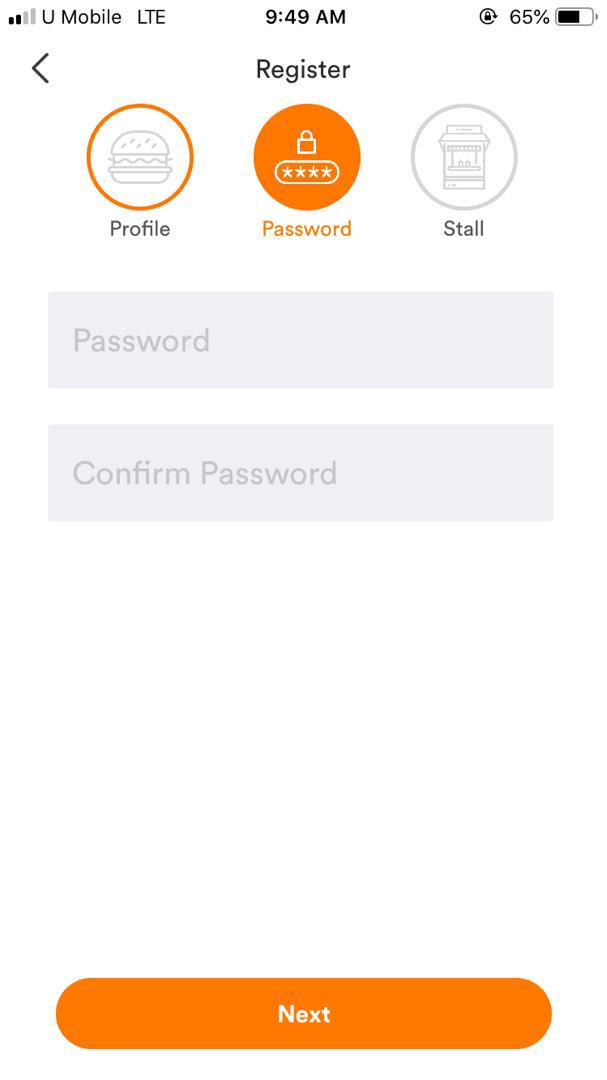
Task: Continue with the Next button
Action: 304,1013
